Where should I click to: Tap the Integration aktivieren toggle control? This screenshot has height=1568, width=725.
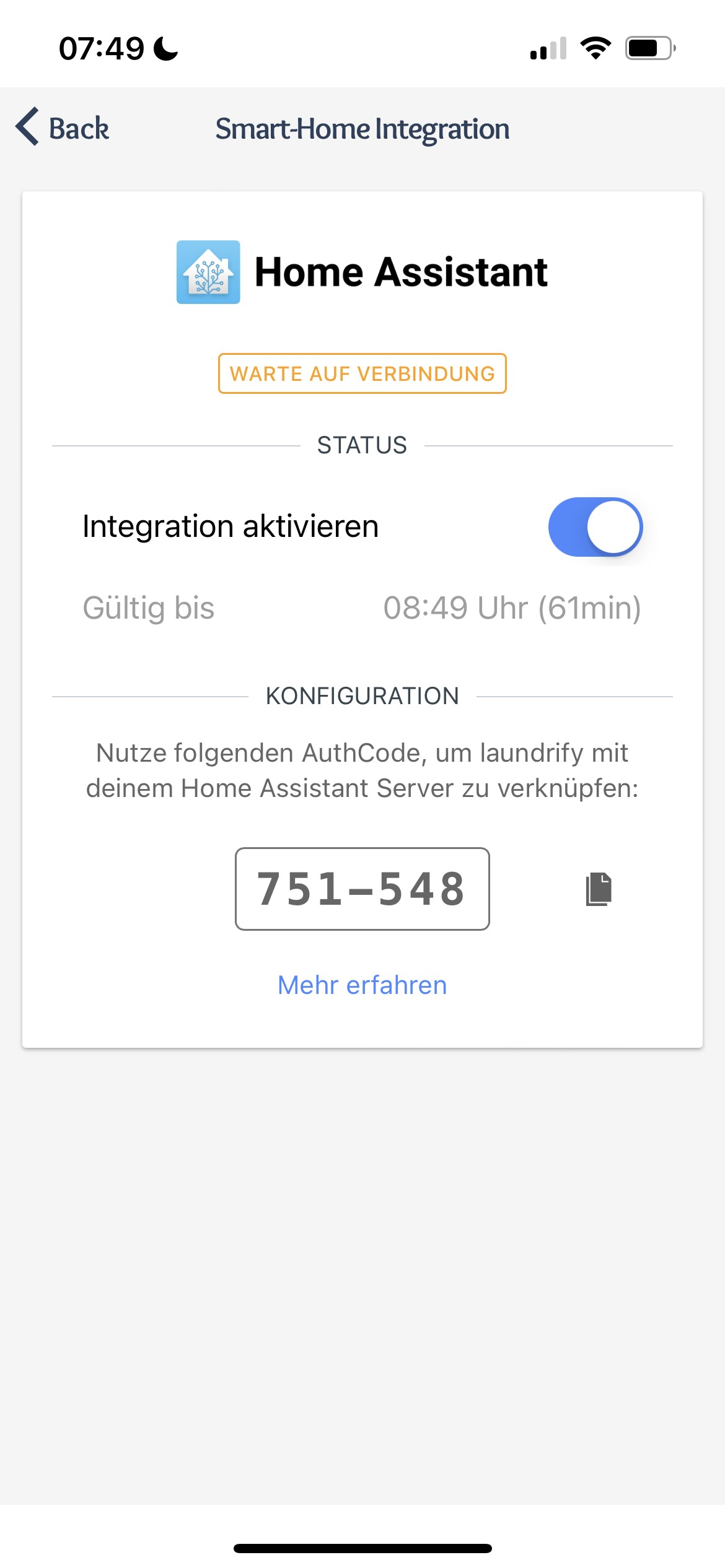click(595, 527)
